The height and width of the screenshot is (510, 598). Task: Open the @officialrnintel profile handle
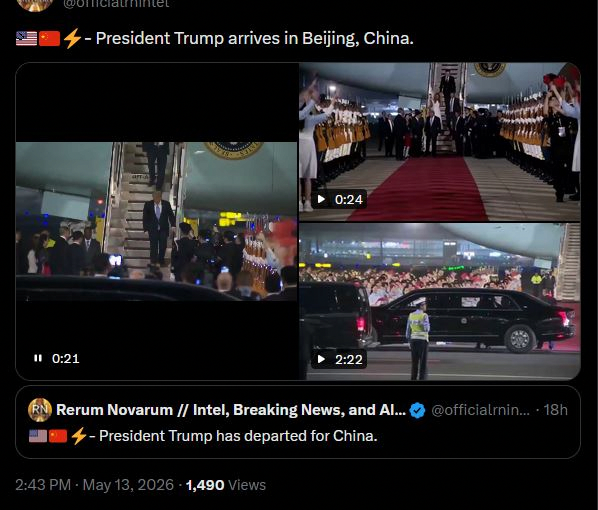(116, 4)
